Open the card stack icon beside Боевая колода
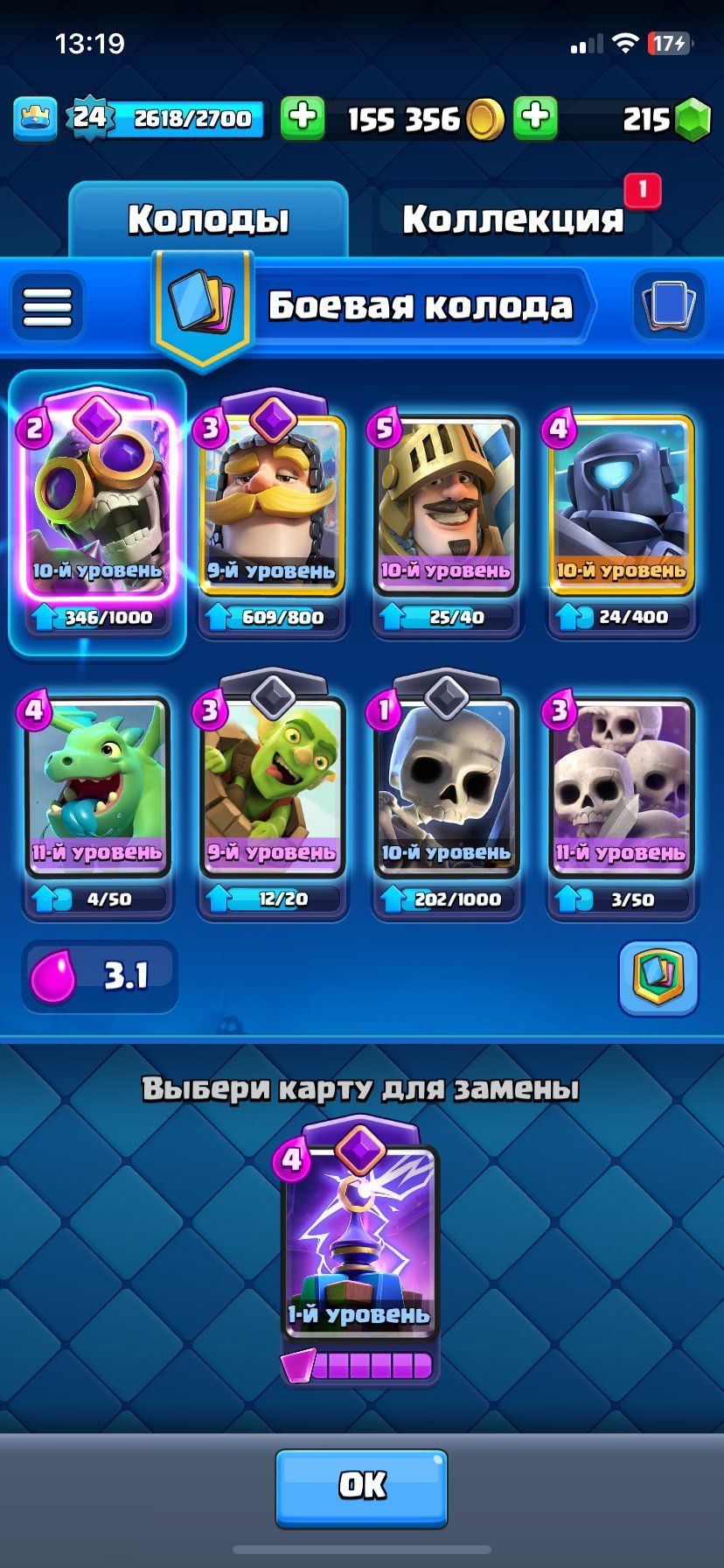The height and width of the screenshot is (1568, 724). (669, 306)
